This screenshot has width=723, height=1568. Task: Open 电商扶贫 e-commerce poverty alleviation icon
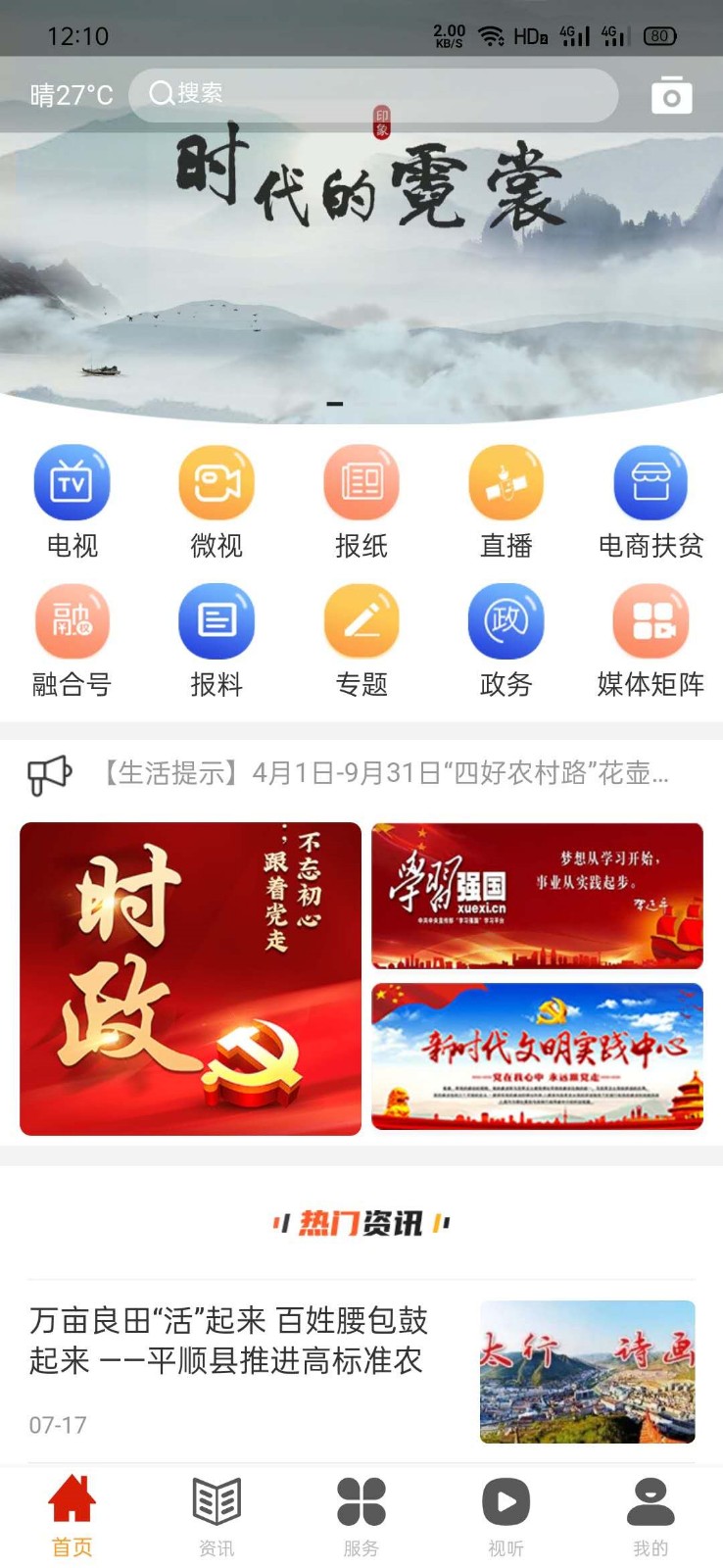click(x=651, y=482)
